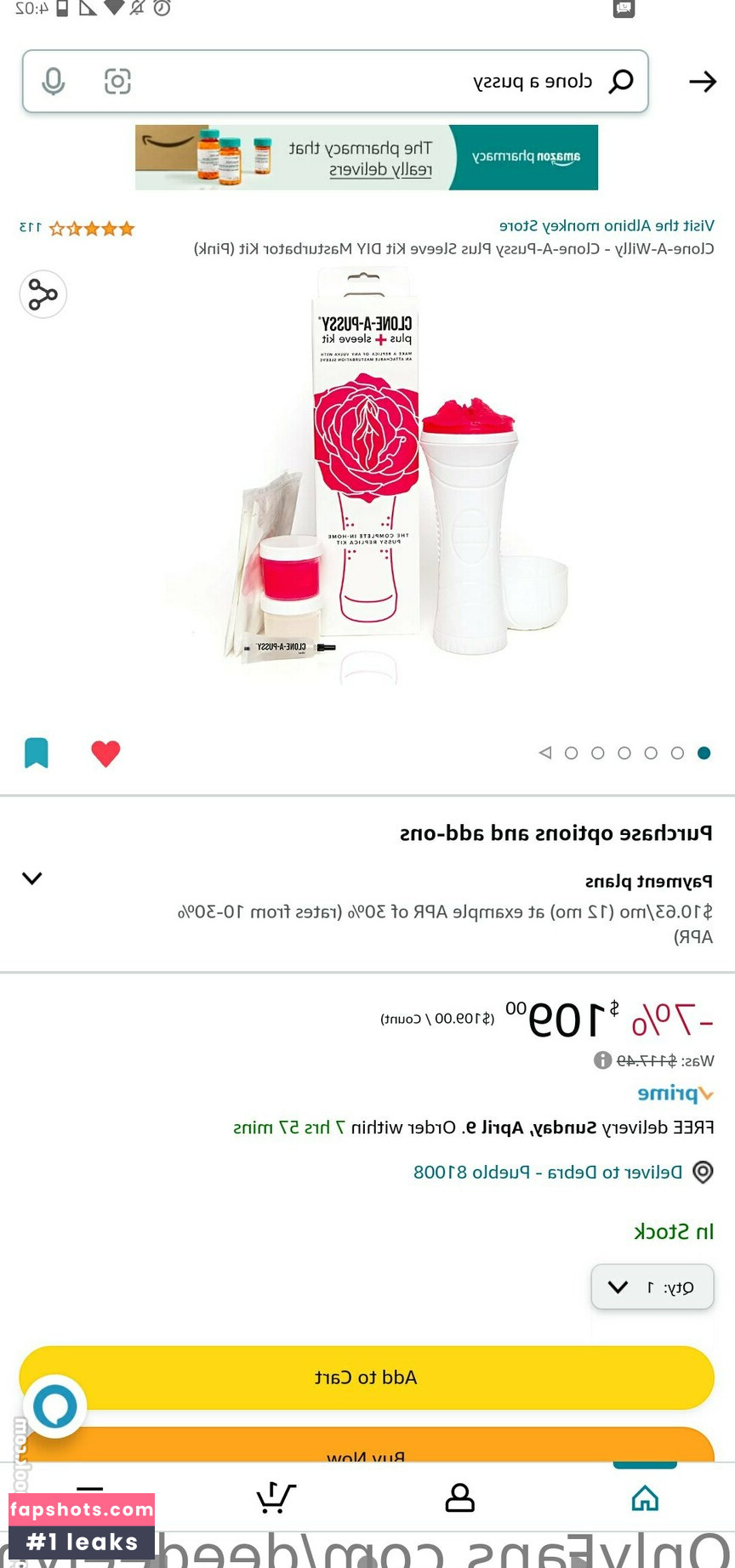Open the account profile tab
The width and height of the screenshot is (735, 1568).
[x=459, y=1497]
